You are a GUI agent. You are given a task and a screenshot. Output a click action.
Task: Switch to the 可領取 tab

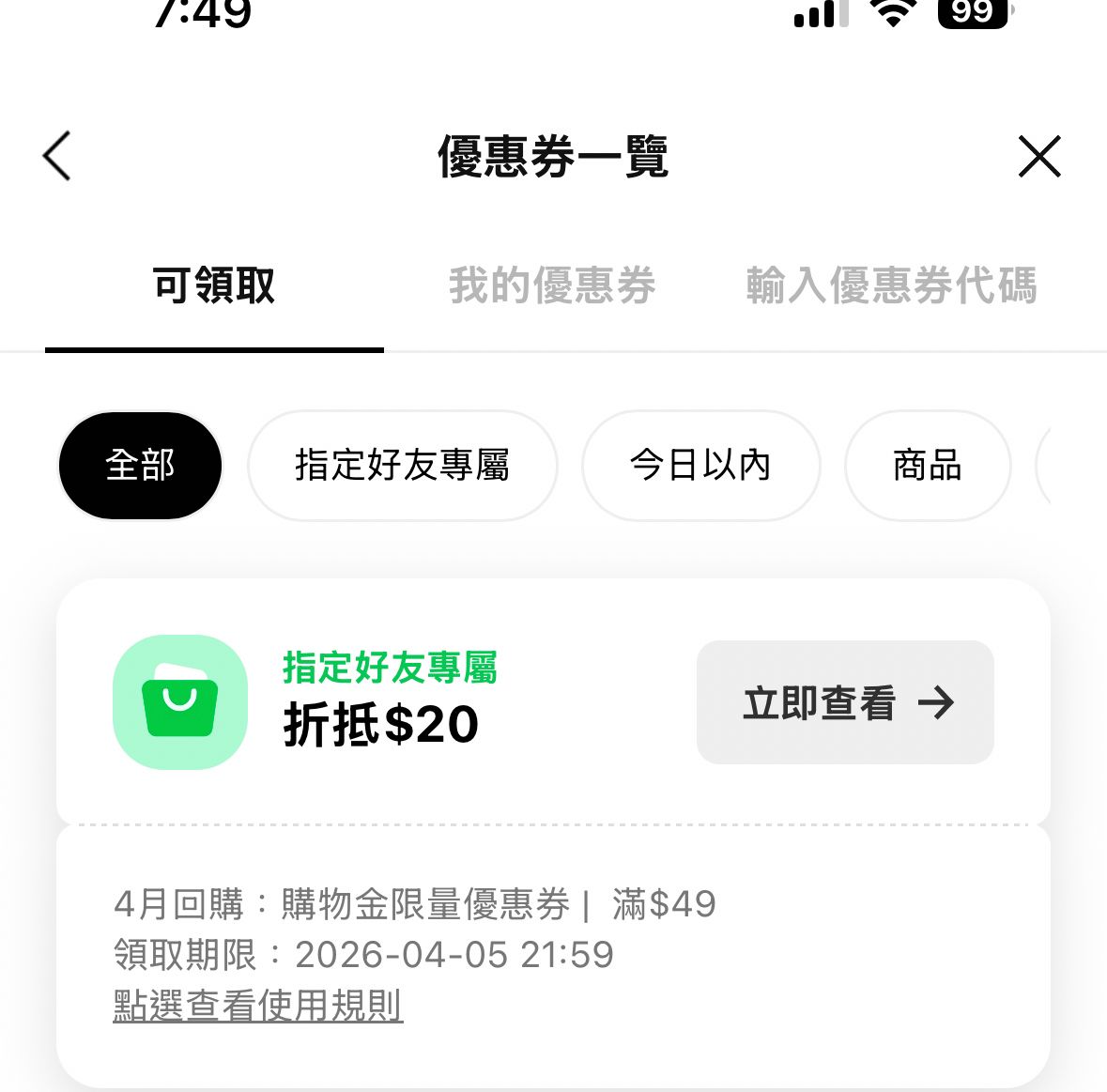tap(214, 286)
